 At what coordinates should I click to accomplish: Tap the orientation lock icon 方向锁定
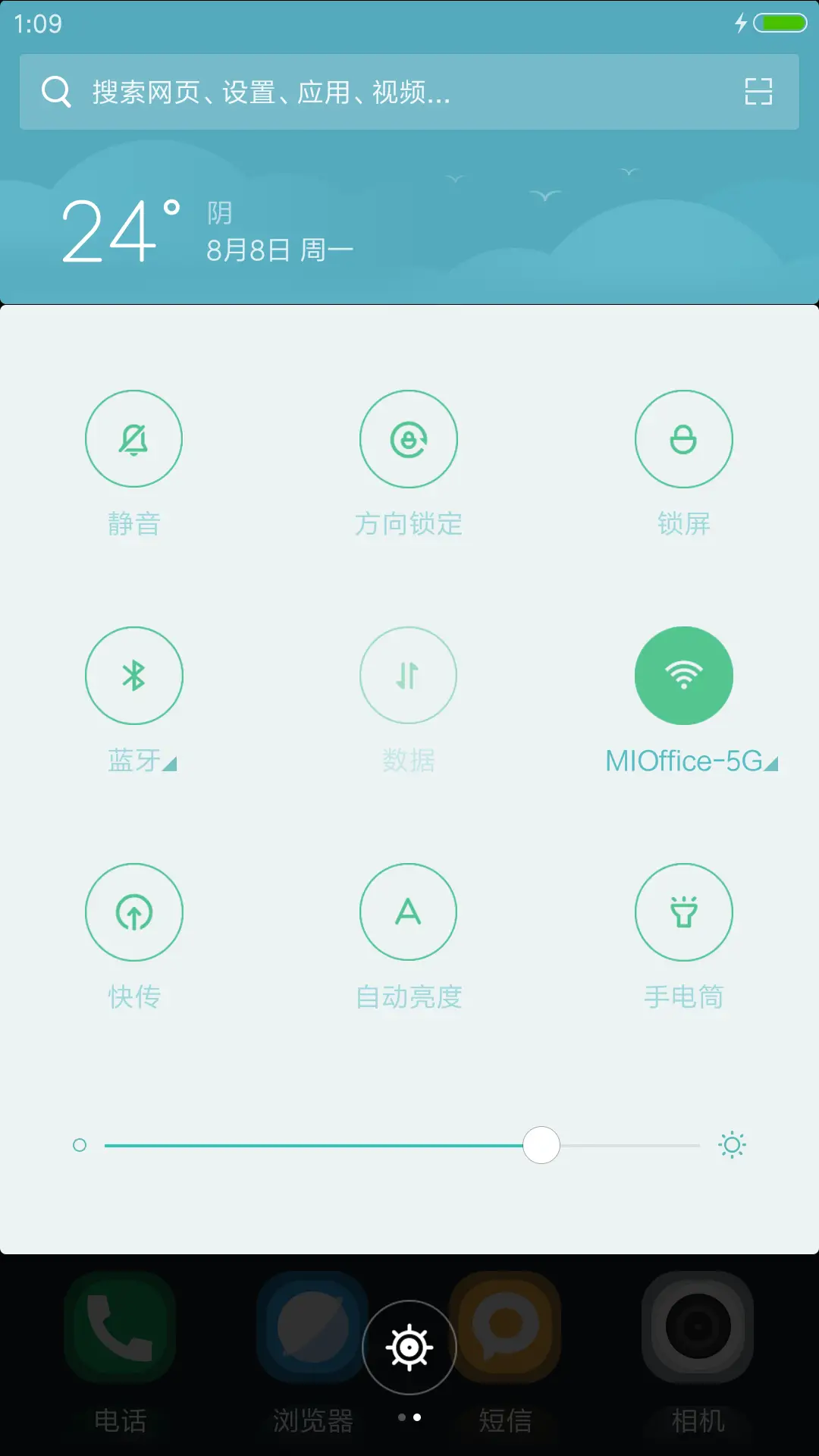point(409,438)
